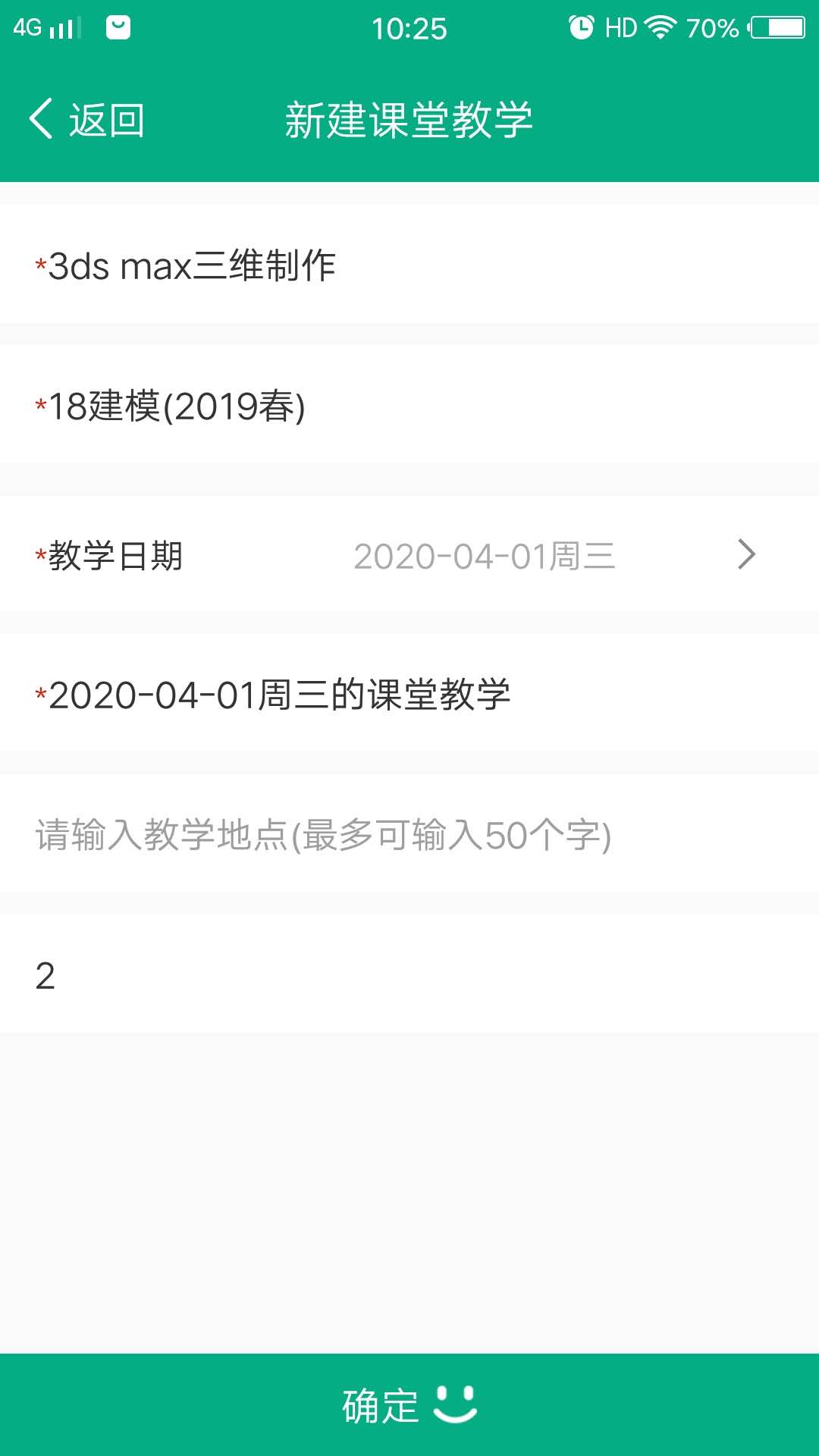
Task: Edit the field showing 2
Action: pyautogui.click(x=409, y=975)
